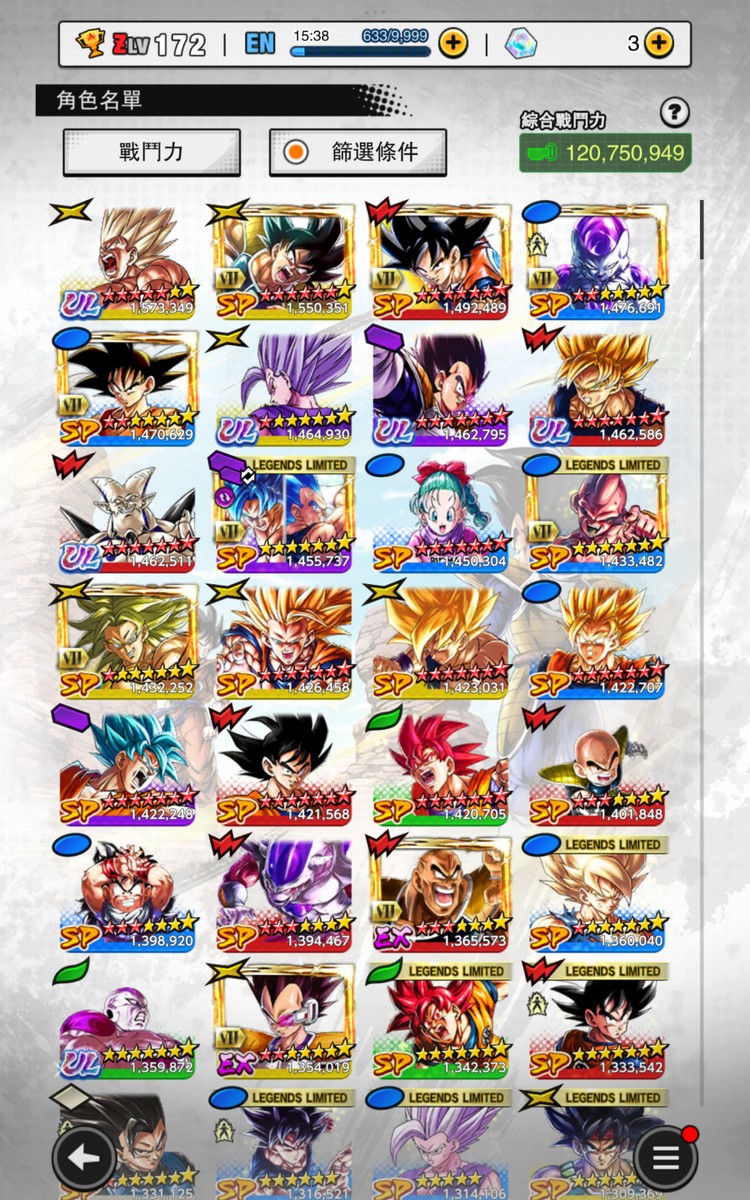Open the Krillin card with 1,401,848
Image resolution: width=750 pixels, height=1200 pixels.
(x=597, y=768)
